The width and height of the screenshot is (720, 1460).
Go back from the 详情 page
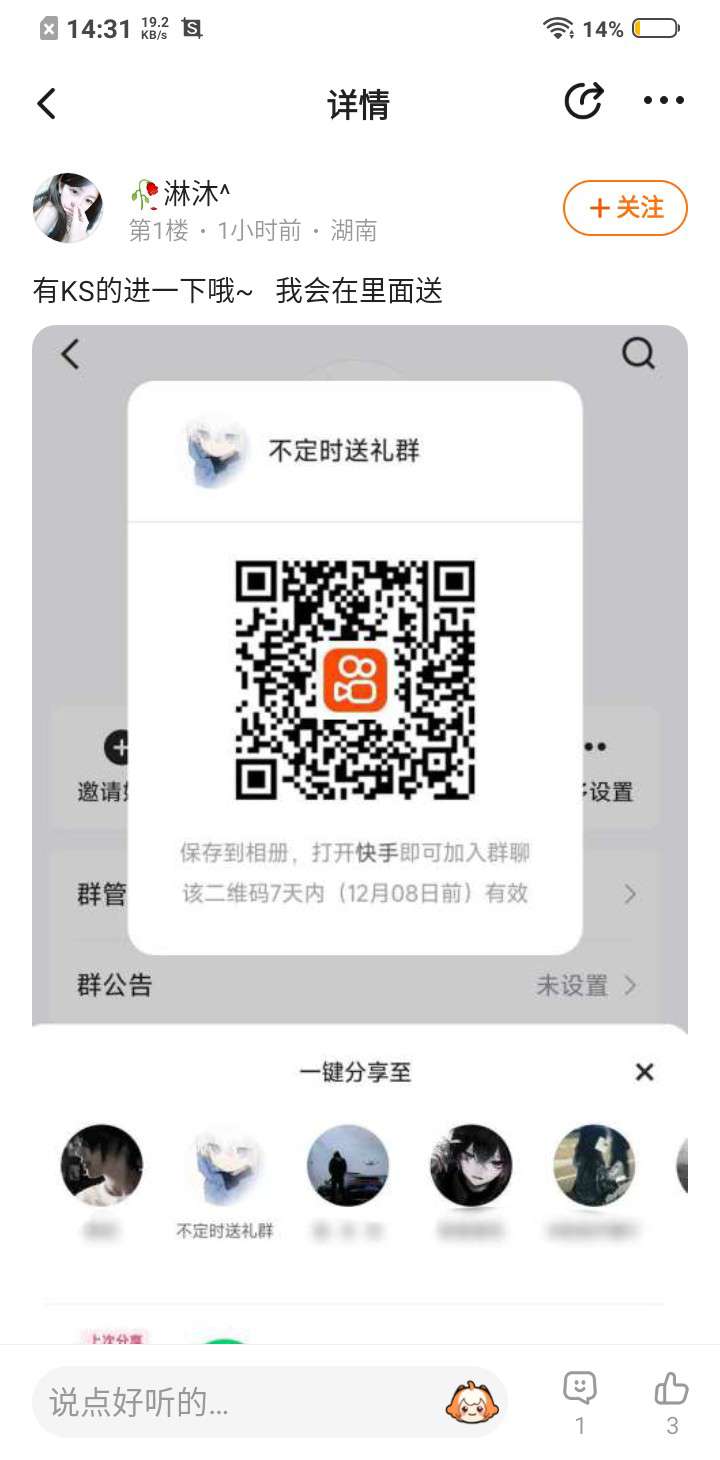[x=47, y=104]
